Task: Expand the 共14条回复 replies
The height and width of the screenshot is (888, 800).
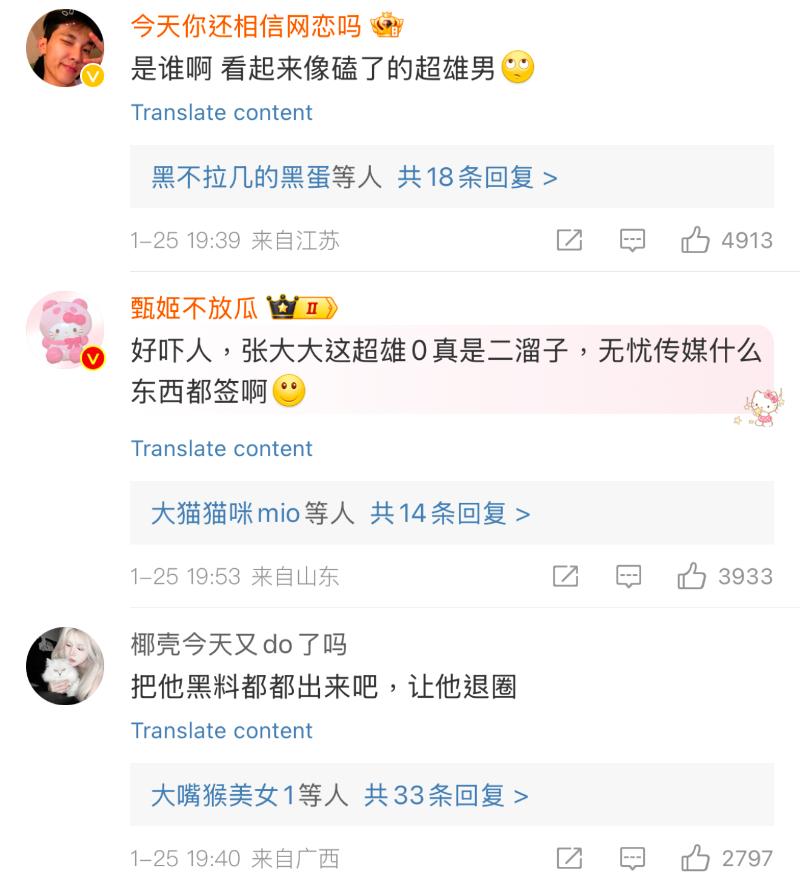Action: click(450, 514)
